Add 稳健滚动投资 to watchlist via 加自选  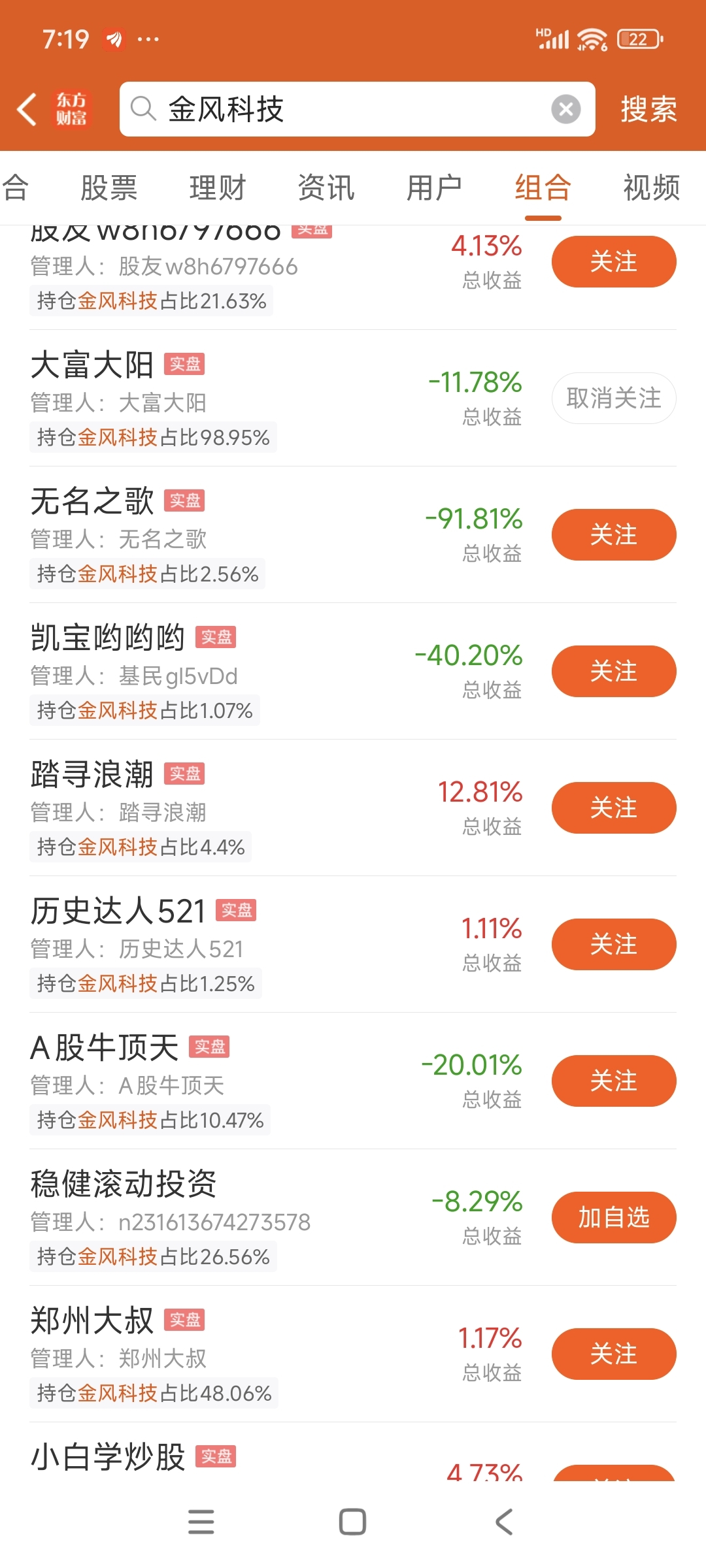coord(613,1217)
